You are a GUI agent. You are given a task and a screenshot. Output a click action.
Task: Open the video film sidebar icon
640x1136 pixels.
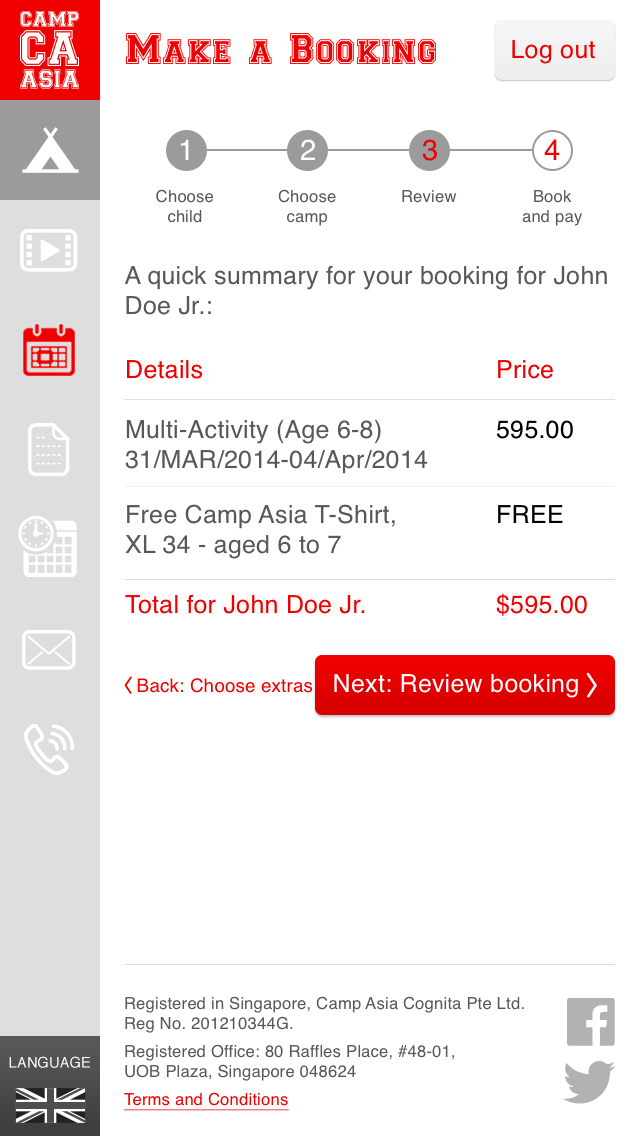pyautogui.click(x=49, y=250)
